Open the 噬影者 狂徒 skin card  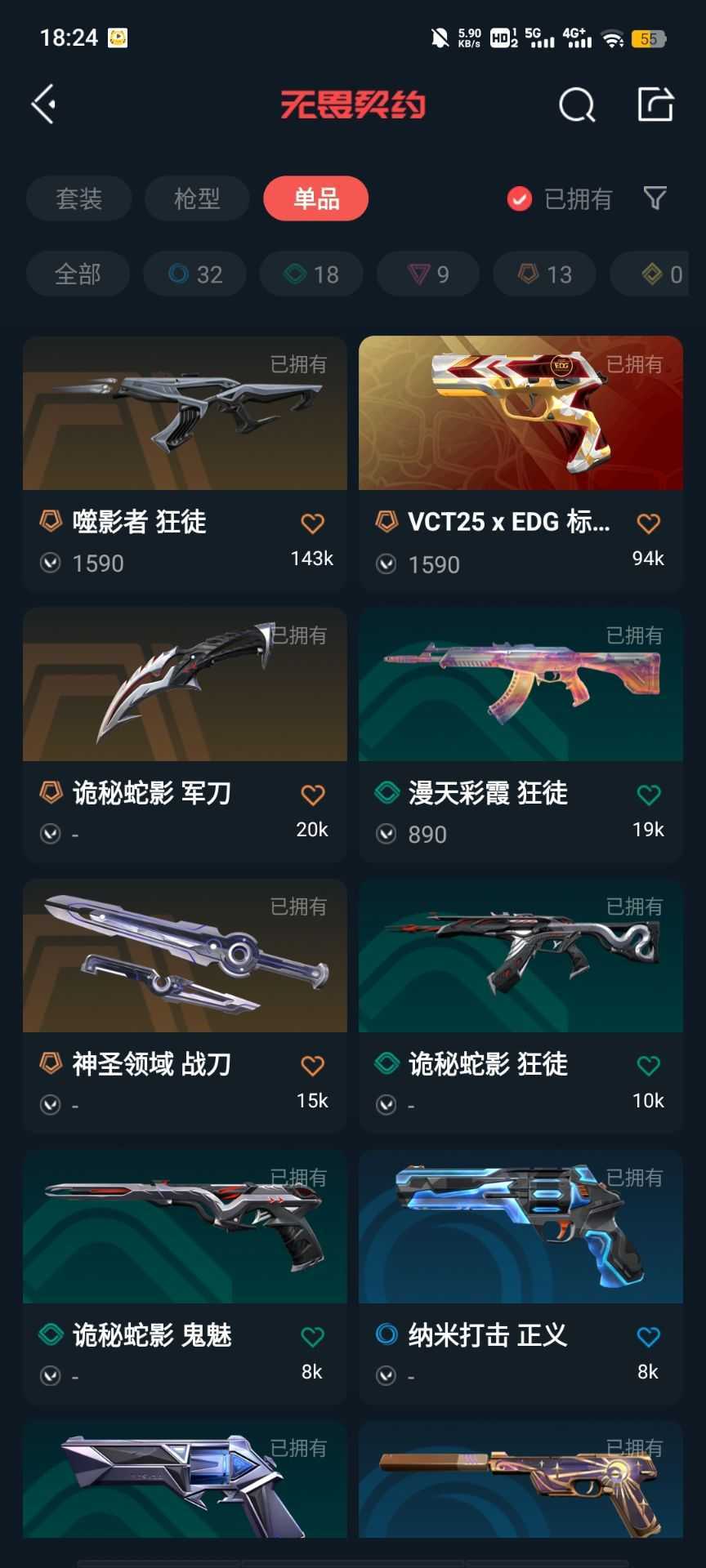click(185, 463)
